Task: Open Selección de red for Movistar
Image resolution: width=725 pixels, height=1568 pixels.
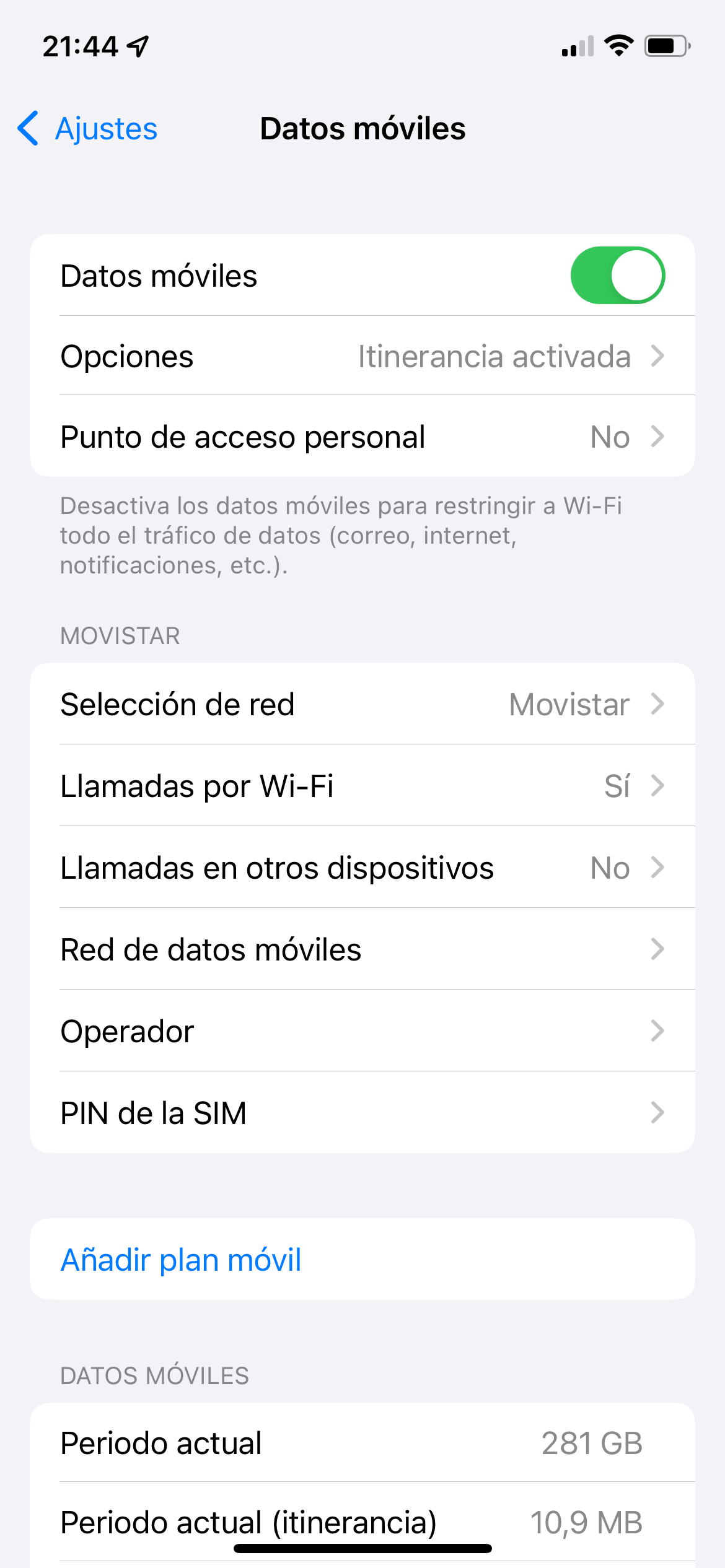Action: tap(362, 704)
